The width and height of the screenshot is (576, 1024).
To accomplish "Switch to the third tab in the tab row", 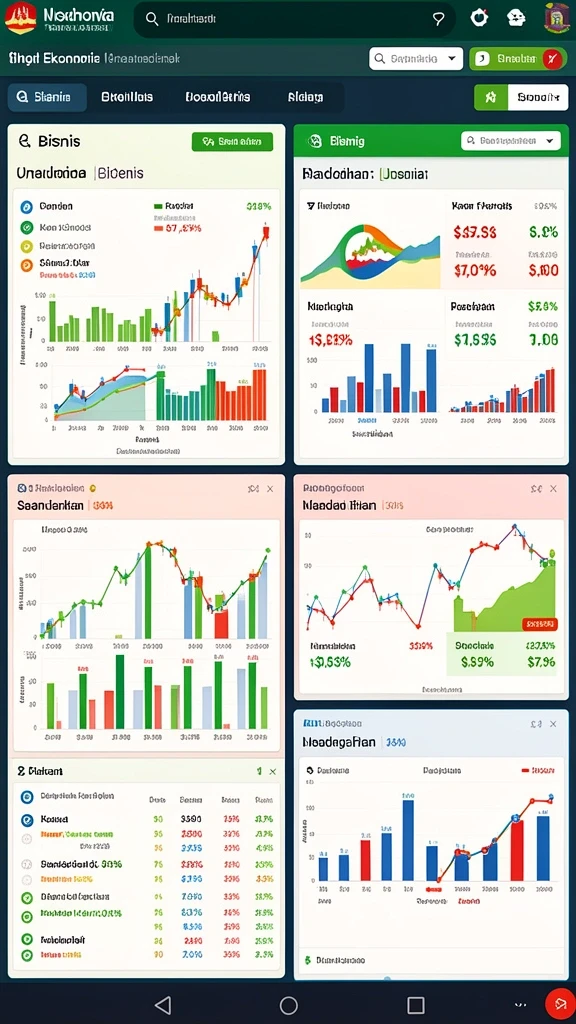I will [x=217, y=97].
